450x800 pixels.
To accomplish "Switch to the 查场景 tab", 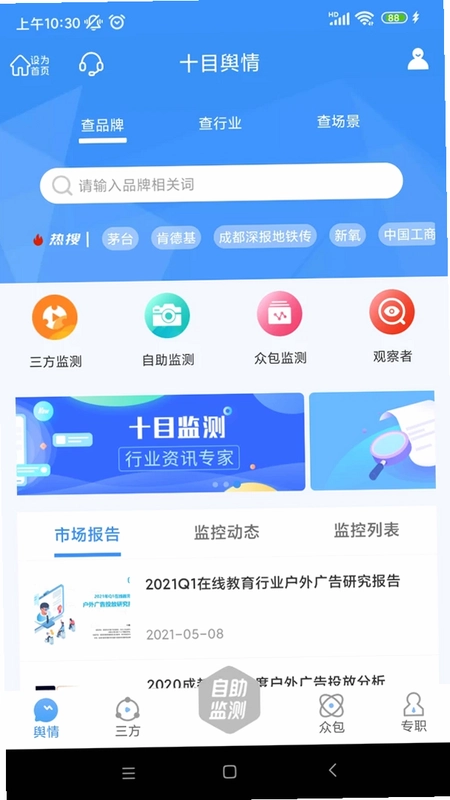I will 338,121.
